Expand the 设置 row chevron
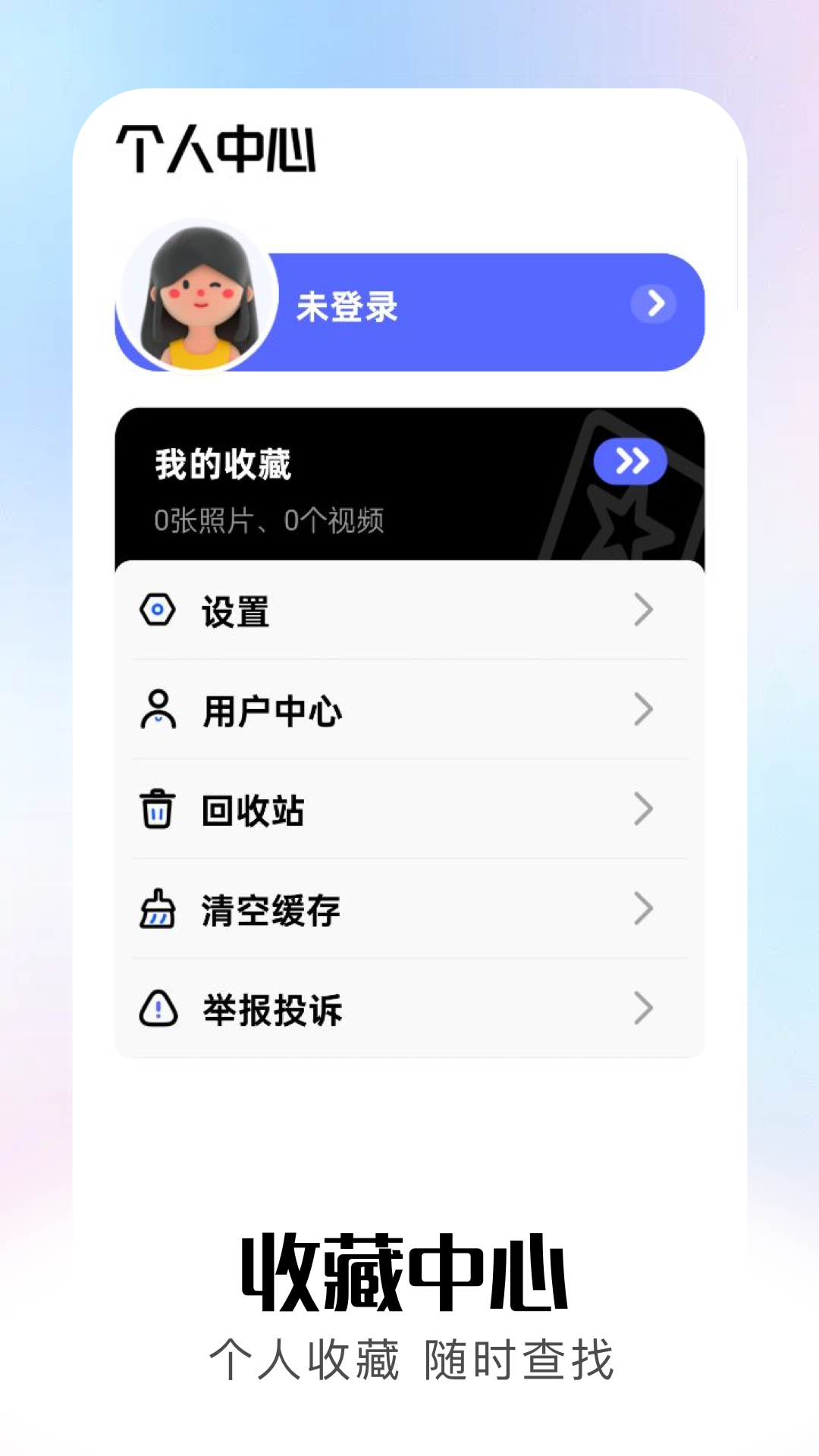Screen dimensions: 819x1456 click(642, 610)
